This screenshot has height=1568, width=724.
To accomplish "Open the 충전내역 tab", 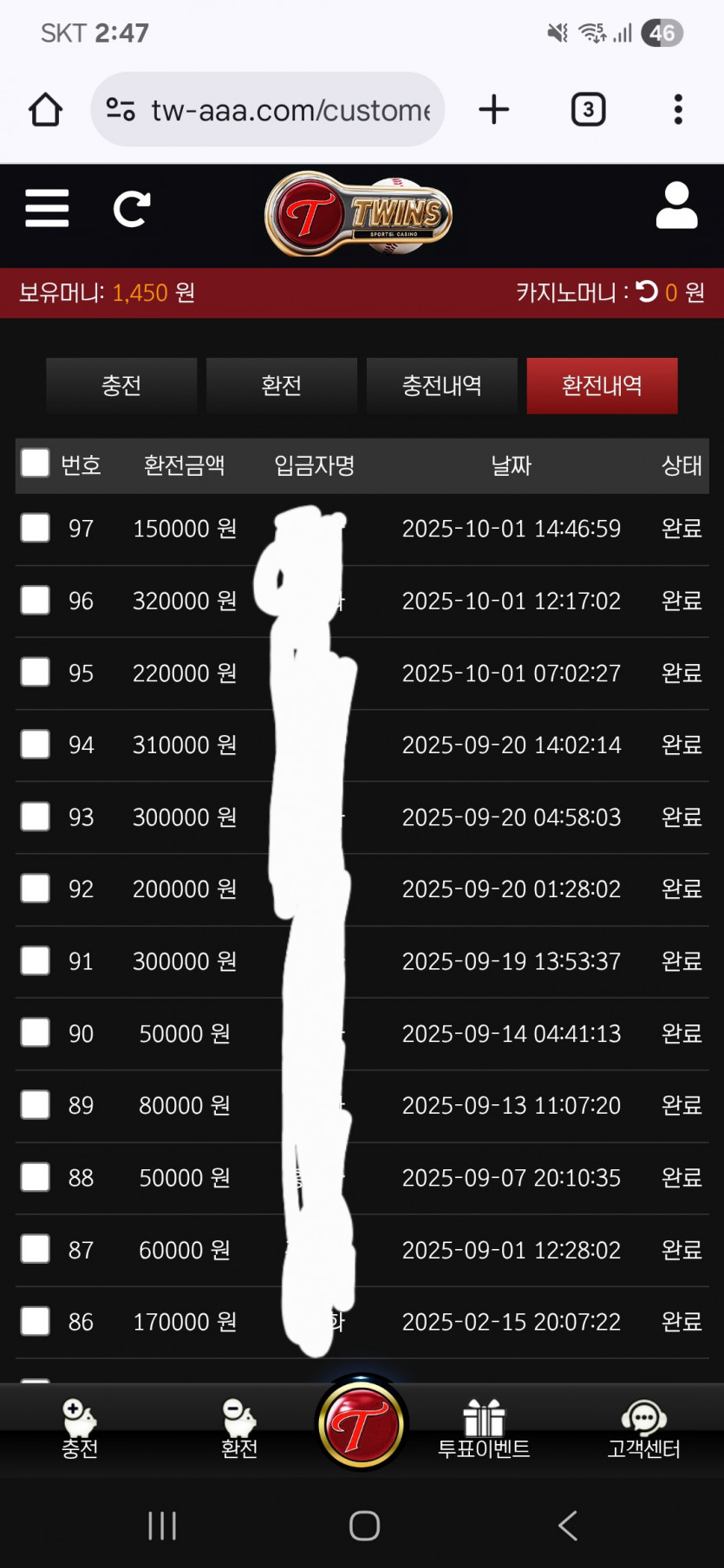I will pos(441,386).
